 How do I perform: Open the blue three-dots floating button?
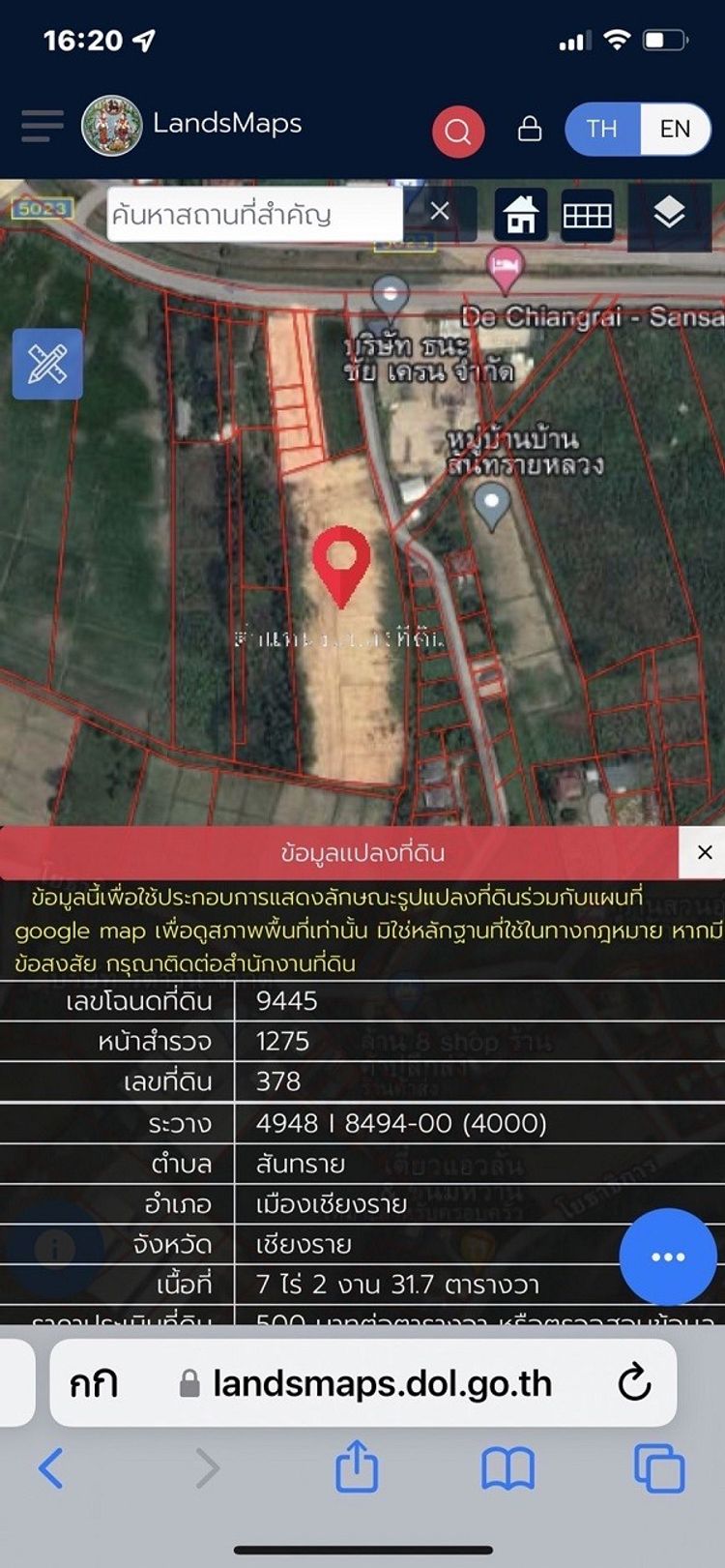pos(668,1257)
